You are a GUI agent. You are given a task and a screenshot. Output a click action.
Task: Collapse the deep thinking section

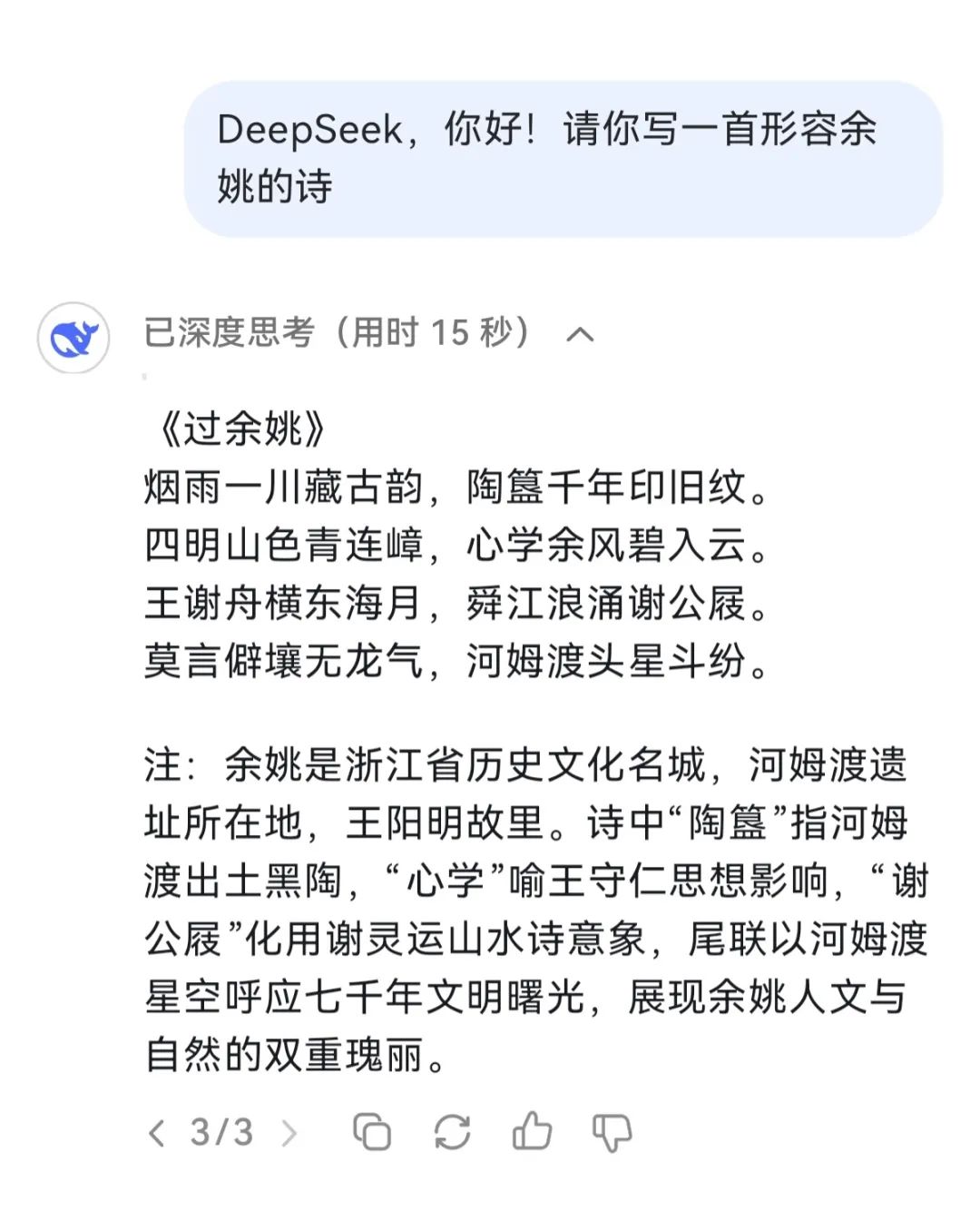click(x=580, y=334)
